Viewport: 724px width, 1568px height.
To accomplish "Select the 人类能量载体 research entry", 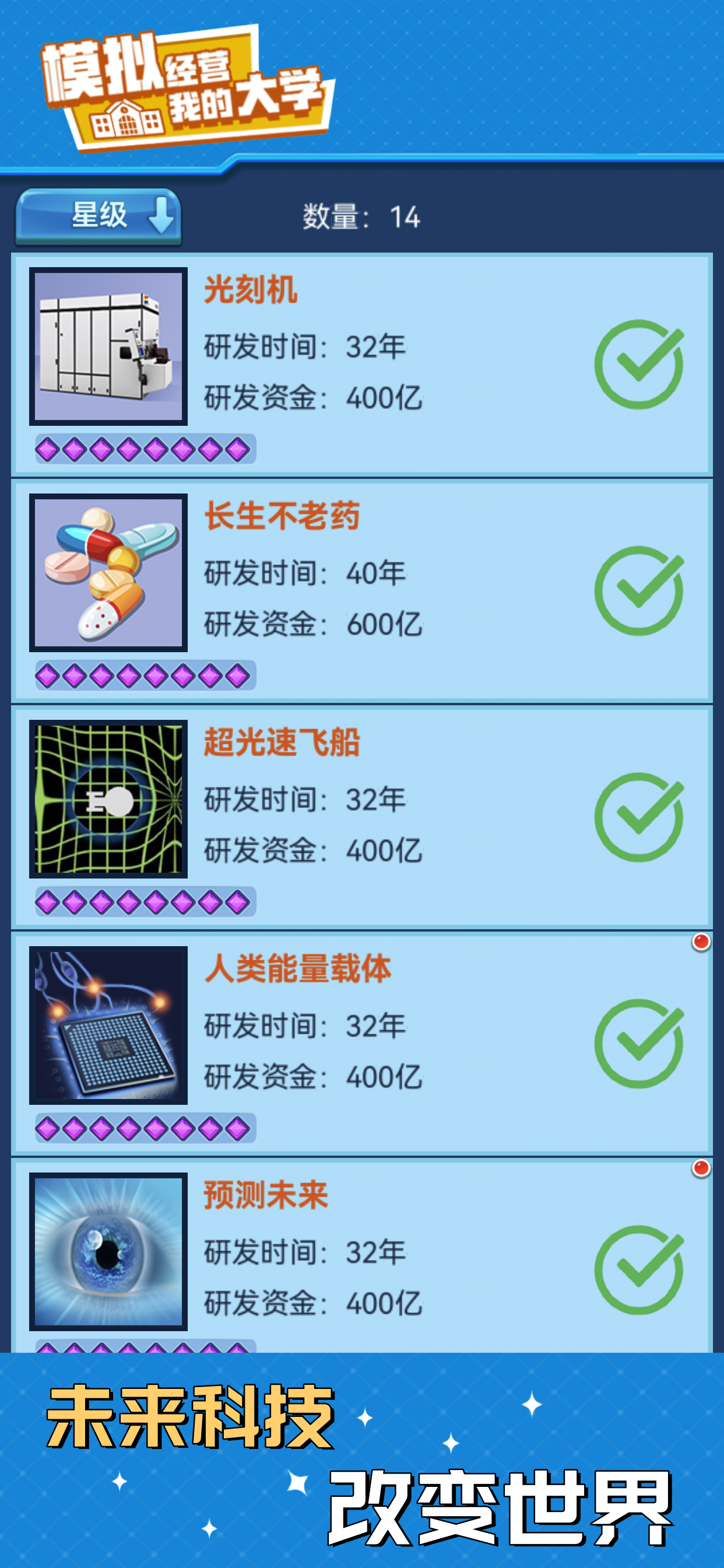I will (362, 1035).
